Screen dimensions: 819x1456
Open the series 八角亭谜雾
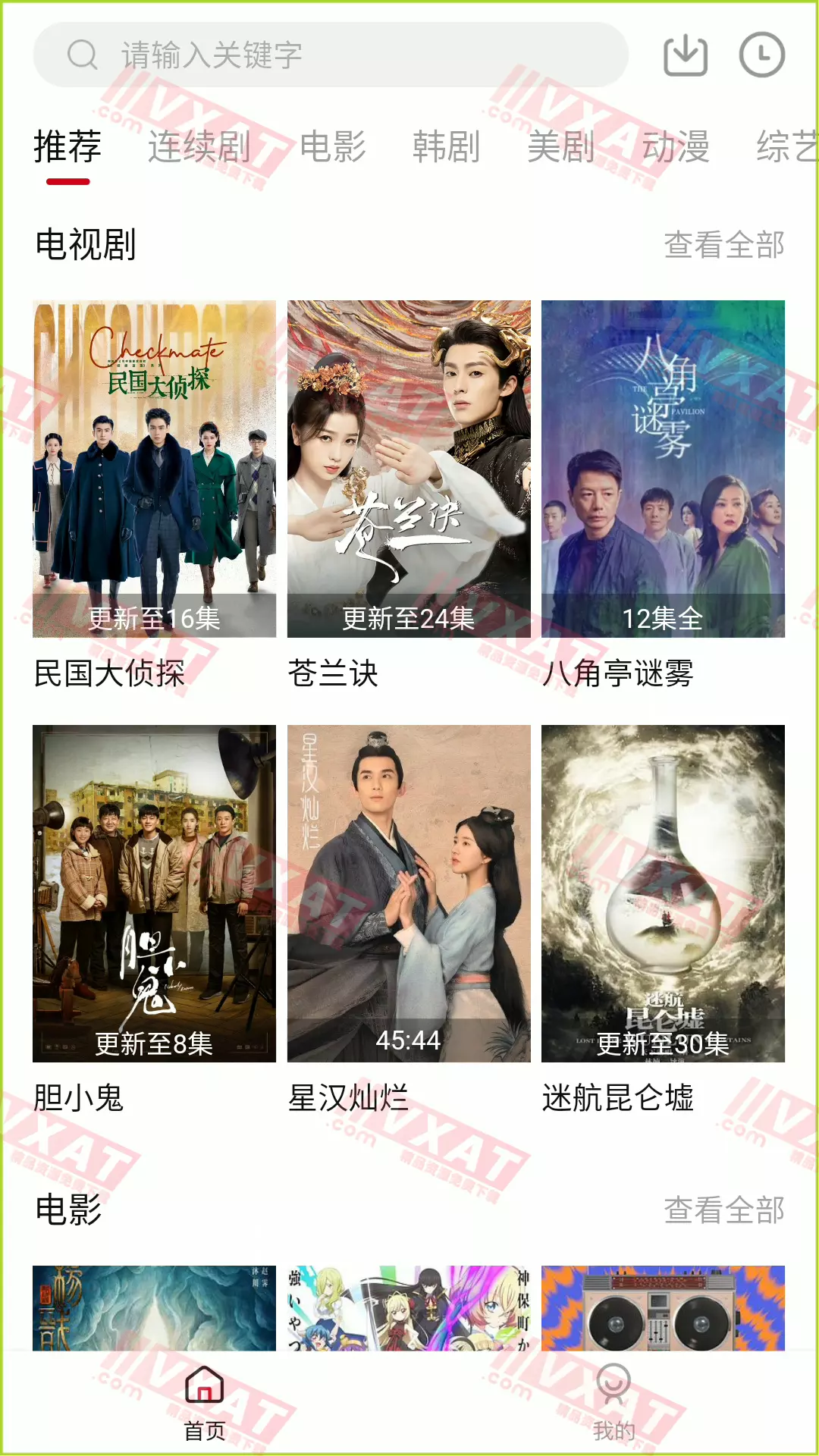click(663, 469)
